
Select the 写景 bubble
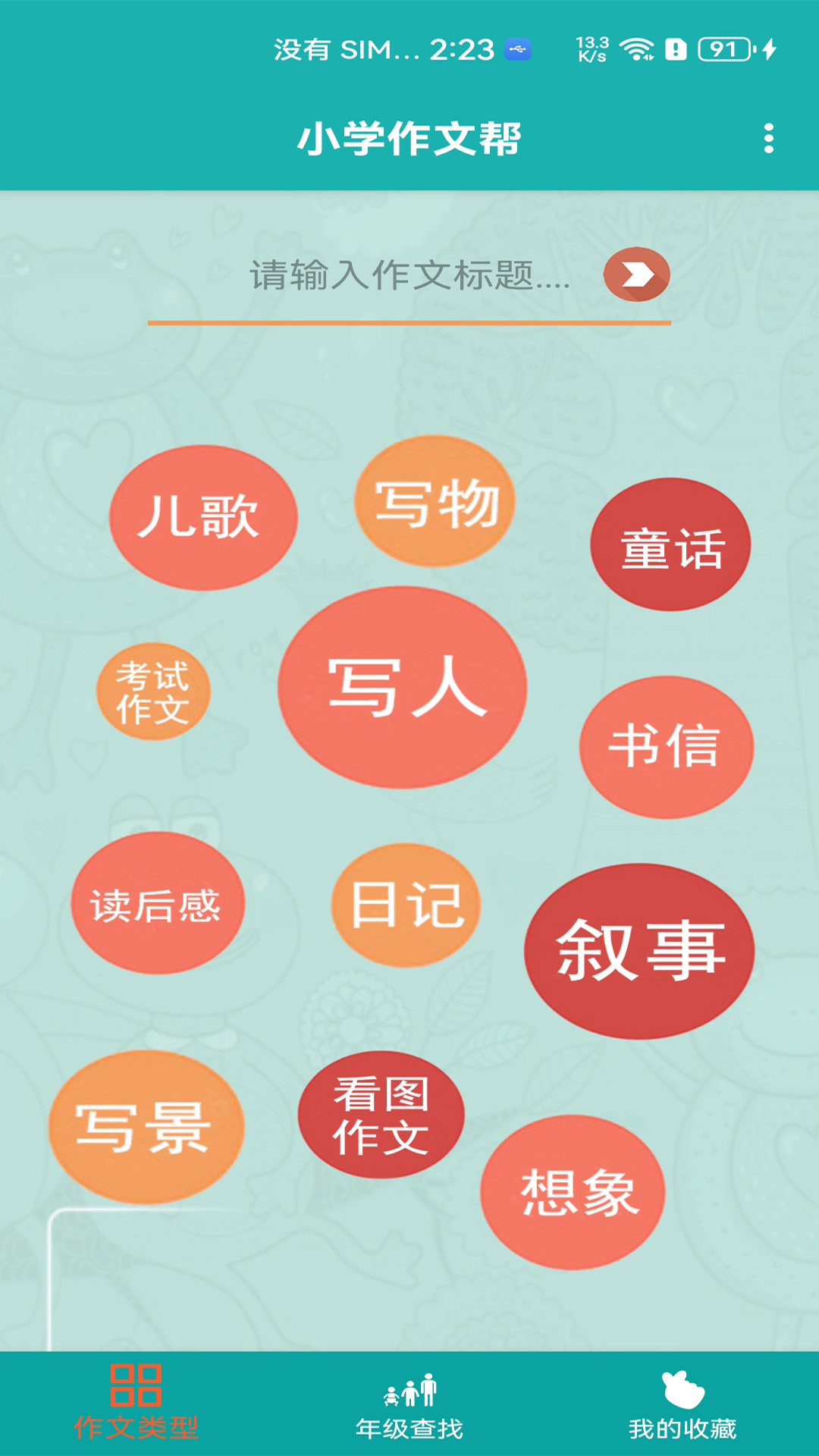[146, 1127]
